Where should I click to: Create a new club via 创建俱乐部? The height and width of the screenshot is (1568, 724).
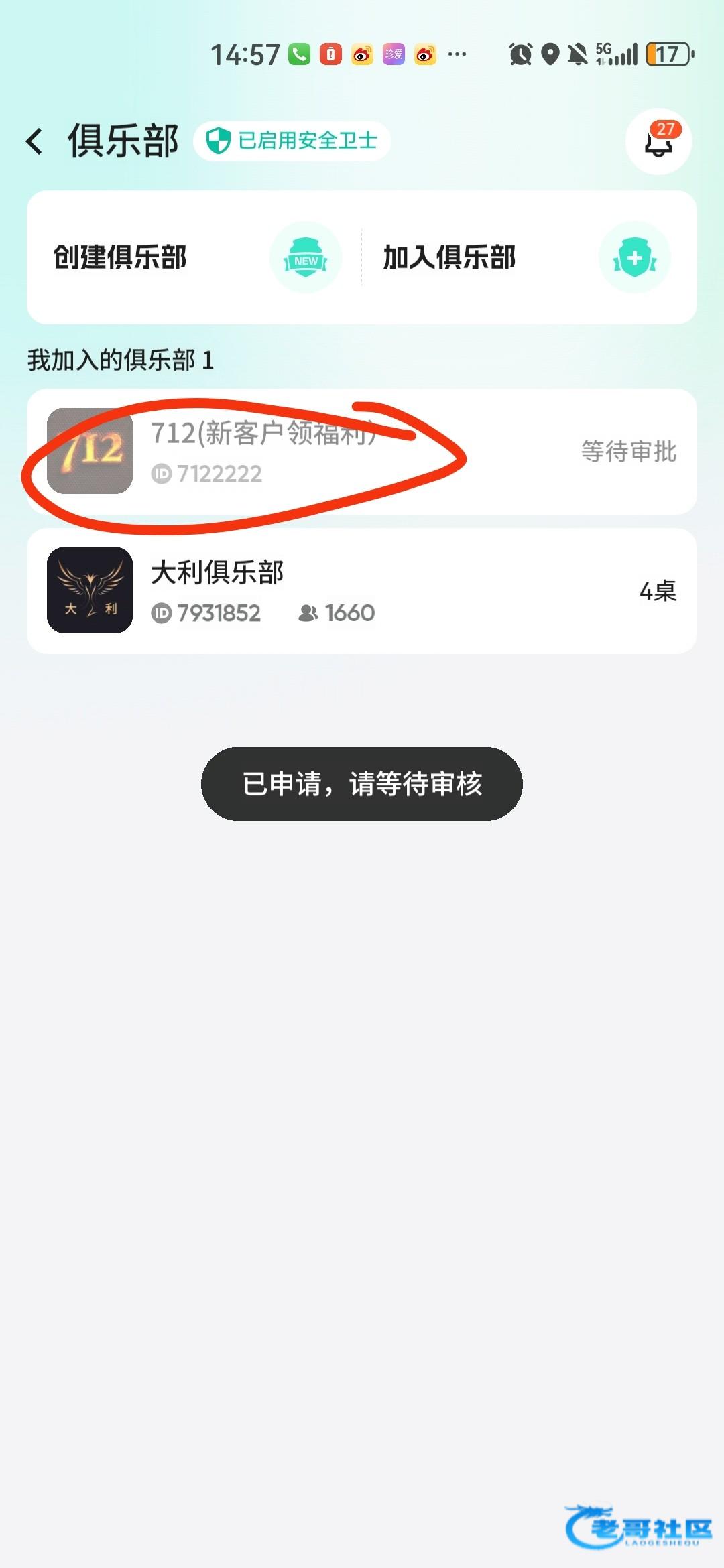[x=194, y=257]
